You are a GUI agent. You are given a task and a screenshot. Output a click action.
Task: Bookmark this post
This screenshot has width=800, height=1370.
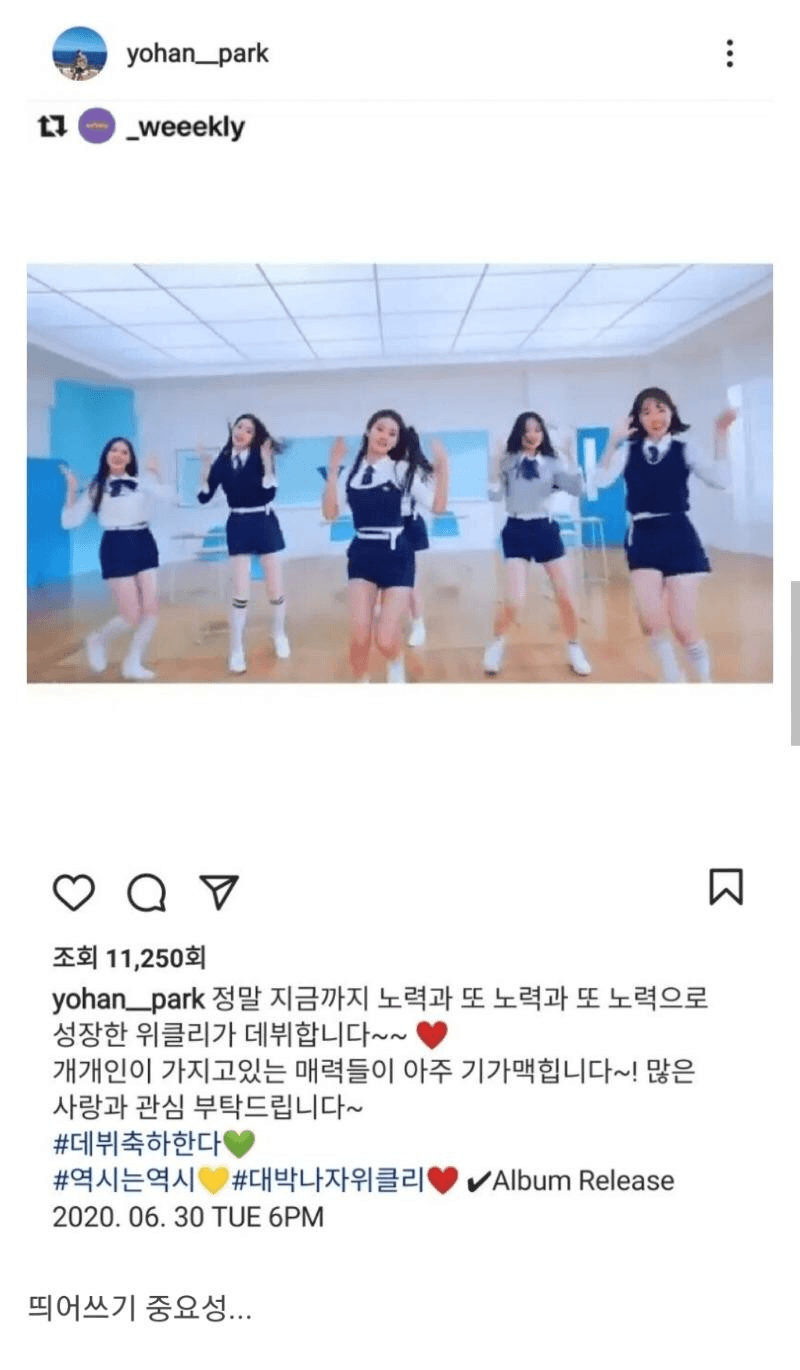coord(726,887)
